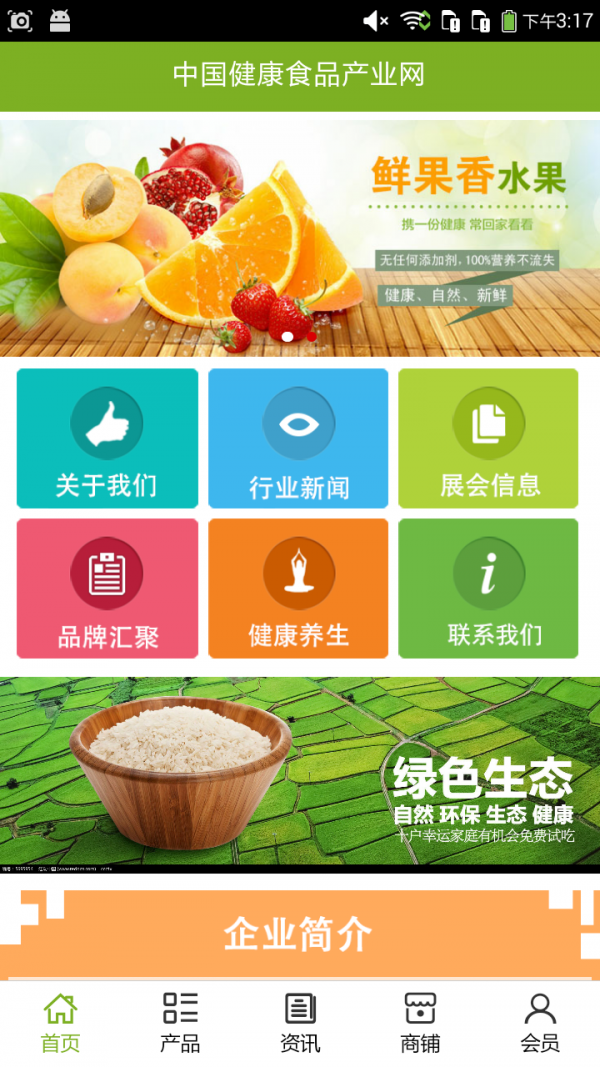
Task: Select the 品牌汇聚 brand tile
Action: (x=107, y=588)
